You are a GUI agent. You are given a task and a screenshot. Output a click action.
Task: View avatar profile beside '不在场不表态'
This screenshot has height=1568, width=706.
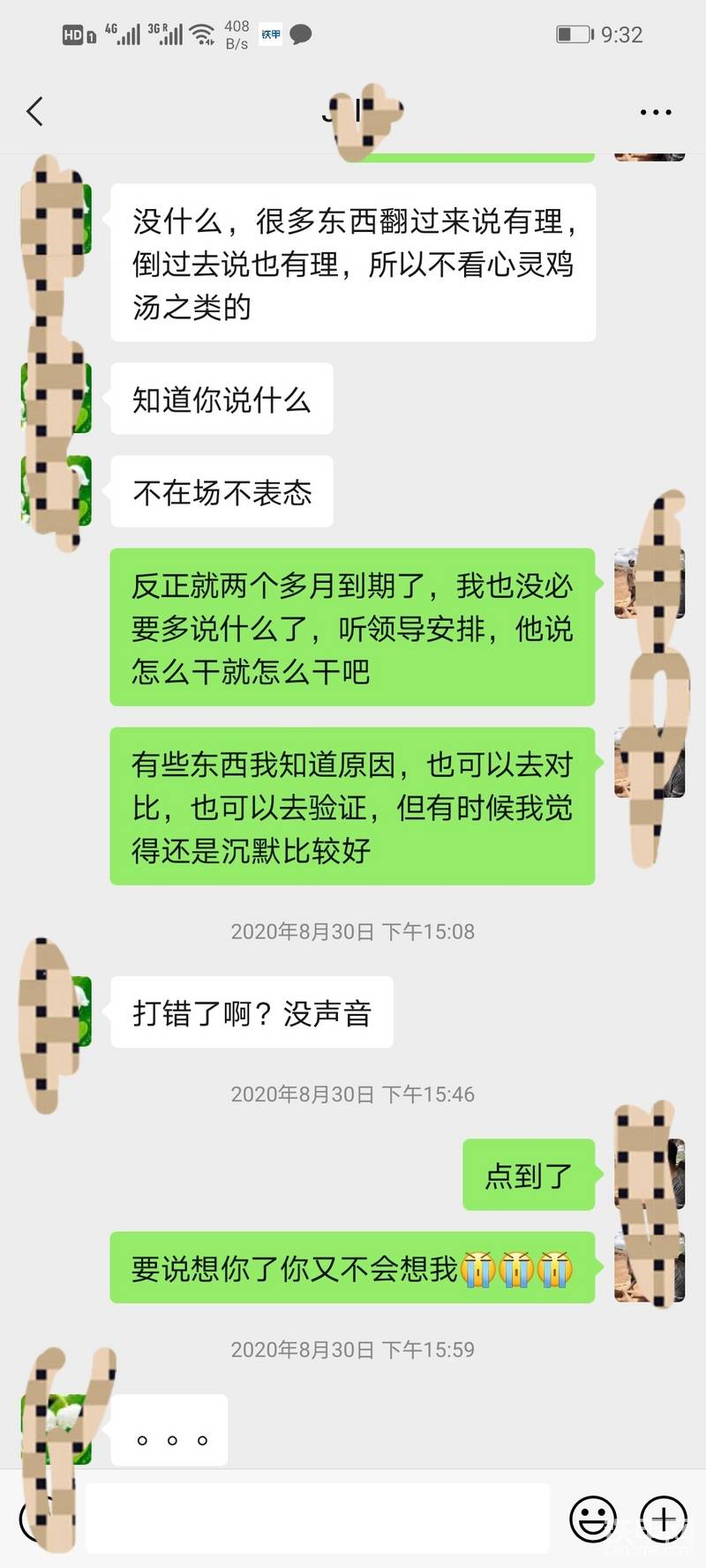click(x=57, y=491)
